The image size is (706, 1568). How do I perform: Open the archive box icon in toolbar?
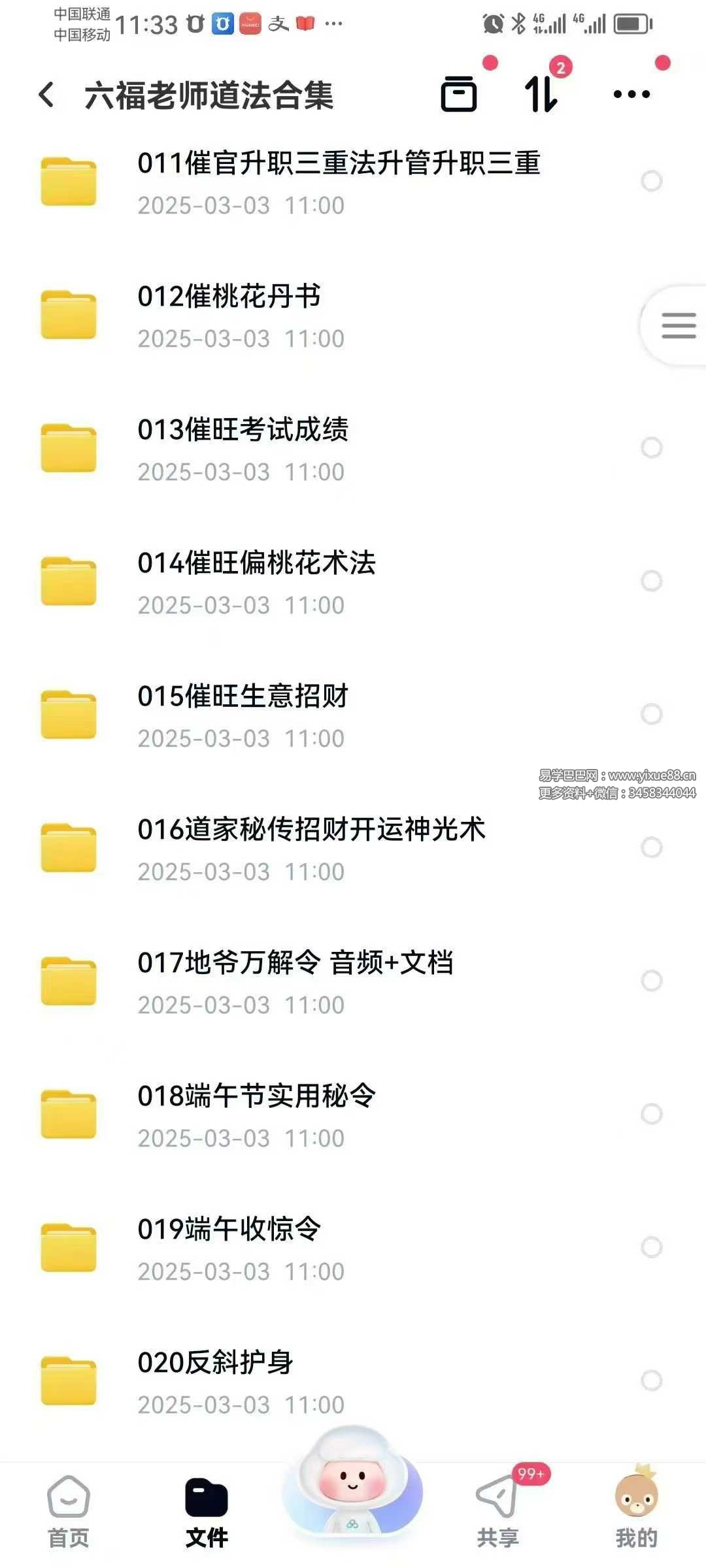point(459,95)
